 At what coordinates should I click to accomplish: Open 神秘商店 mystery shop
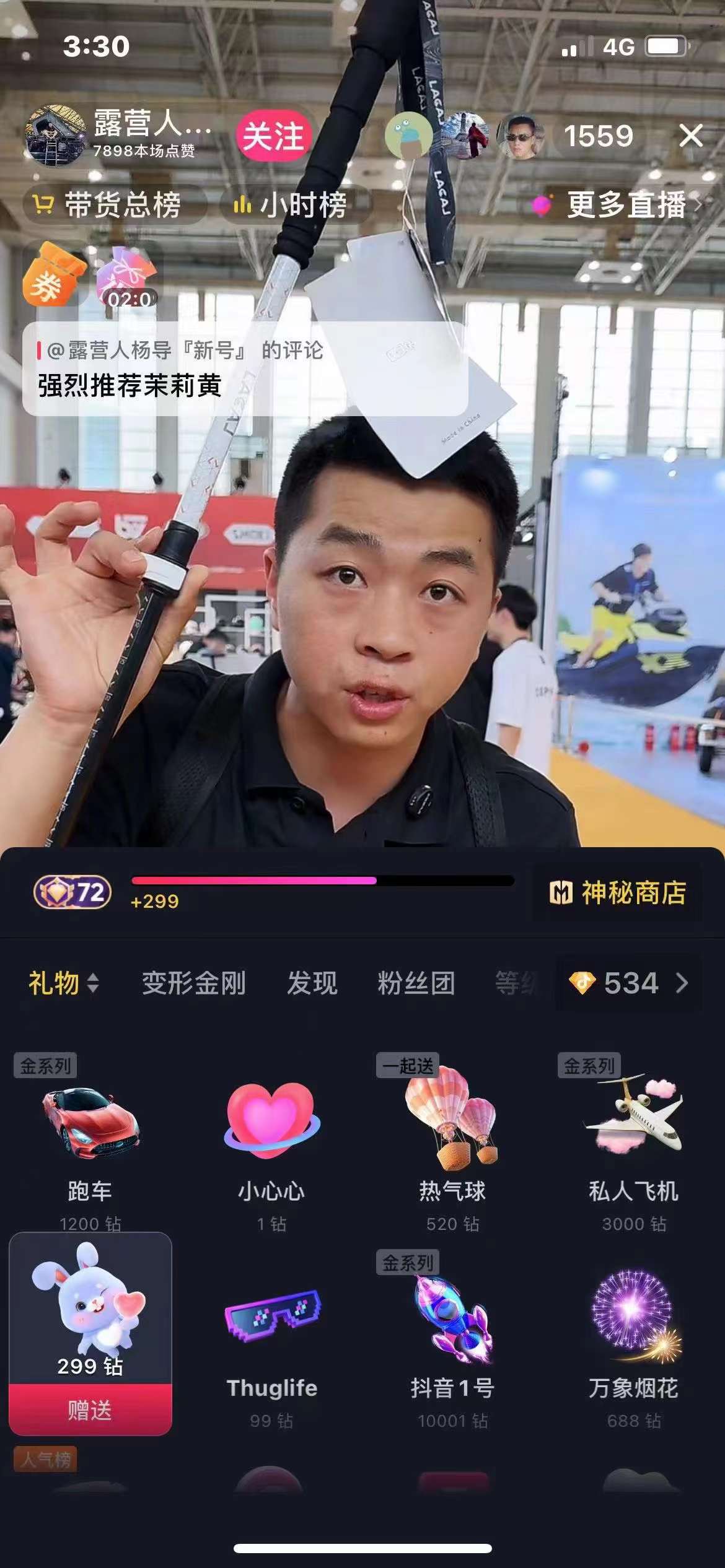[x=618, y=893]
